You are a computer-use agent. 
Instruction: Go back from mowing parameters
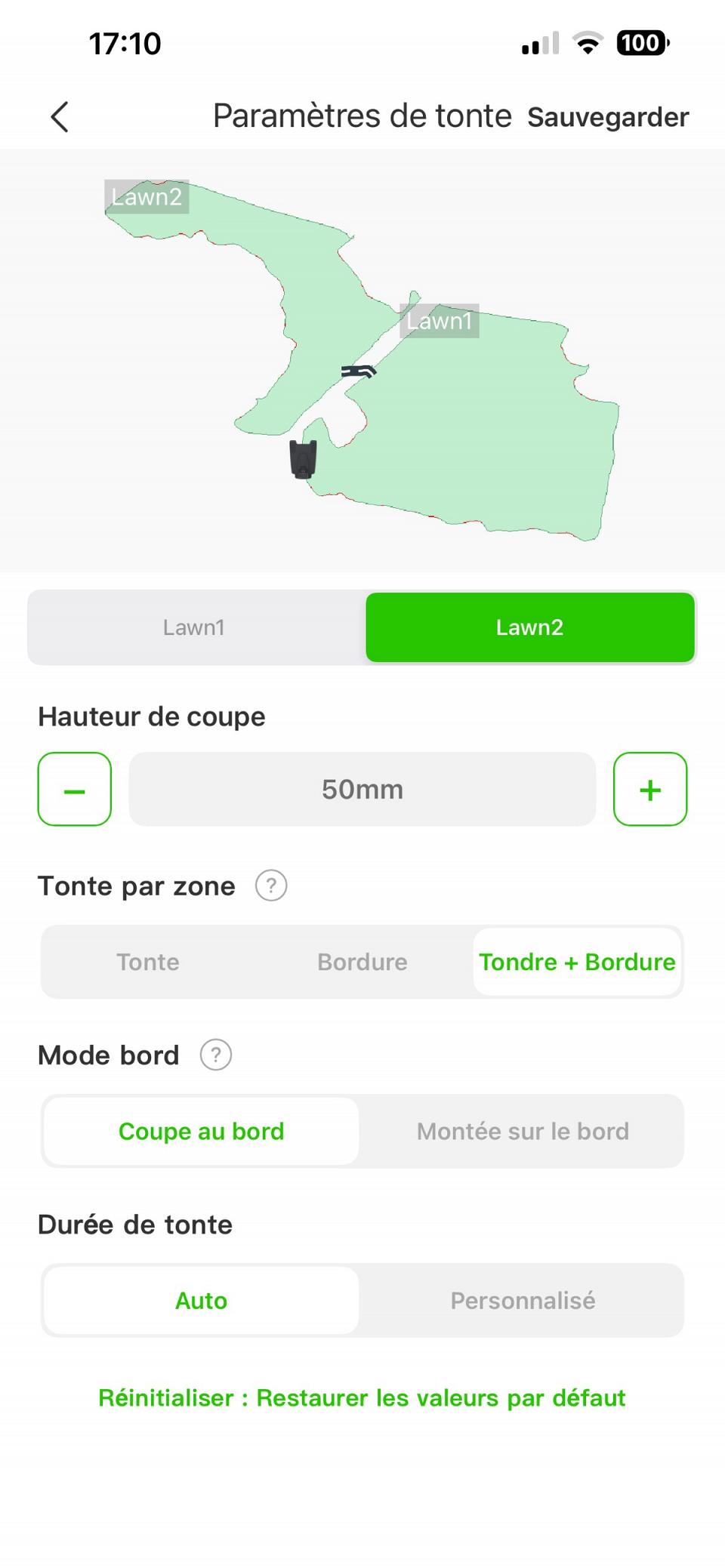60,117
